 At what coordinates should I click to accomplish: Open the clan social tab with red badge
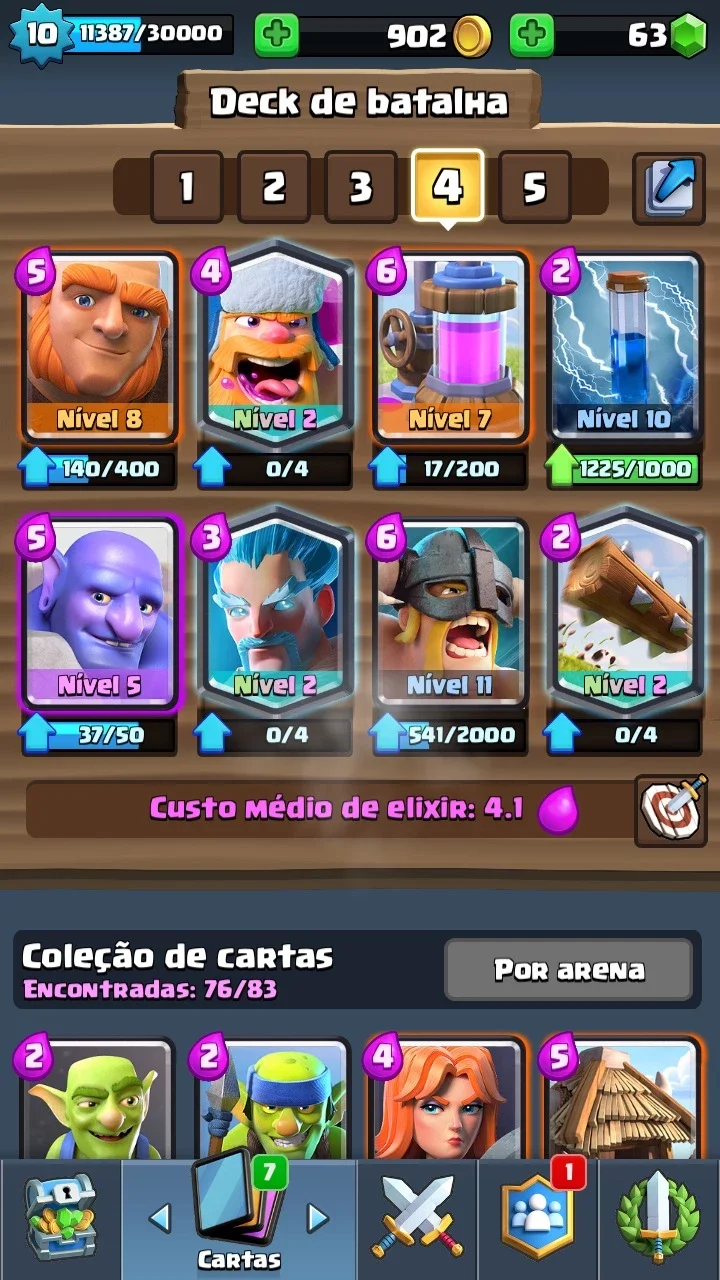537,1218
